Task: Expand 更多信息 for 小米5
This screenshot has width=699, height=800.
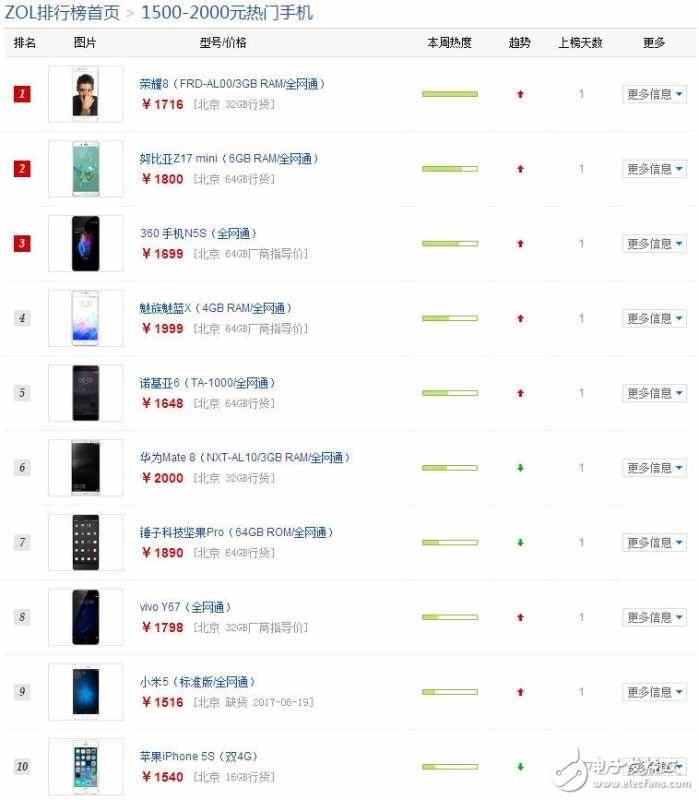Action: (655, 692)
